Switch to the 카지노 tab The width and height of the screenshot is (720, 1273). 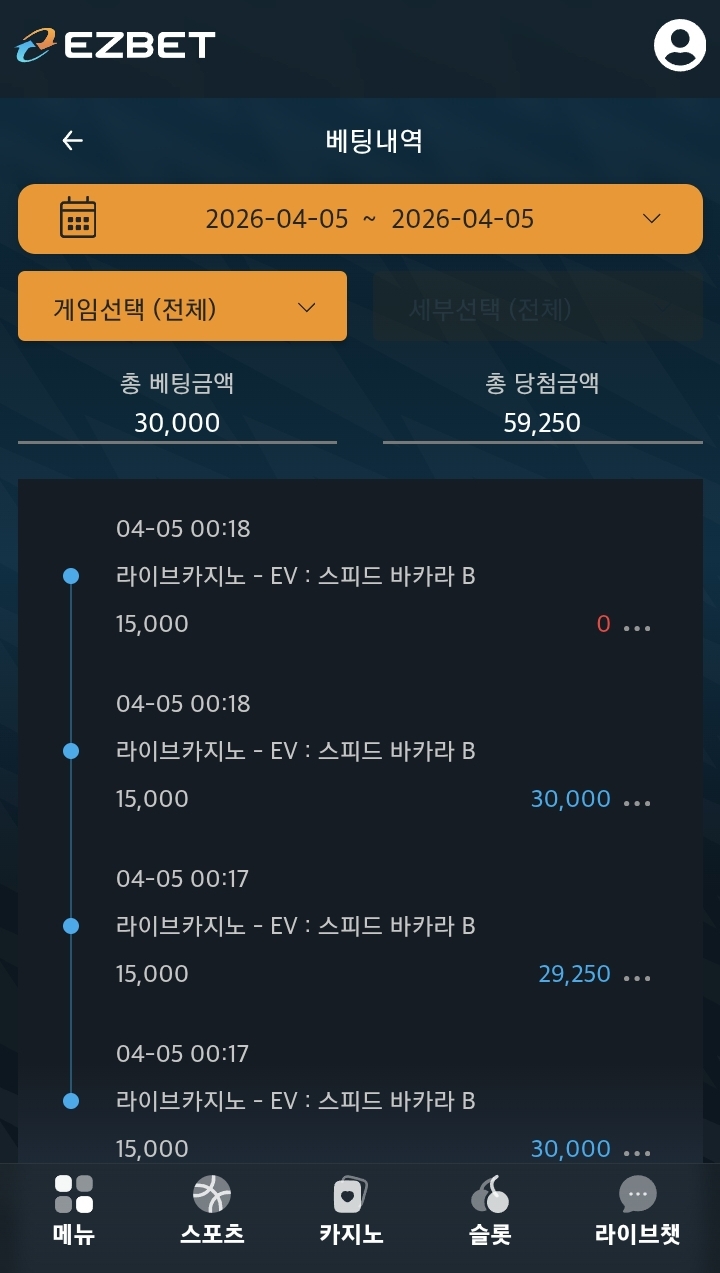click(x=351, y=1210)
